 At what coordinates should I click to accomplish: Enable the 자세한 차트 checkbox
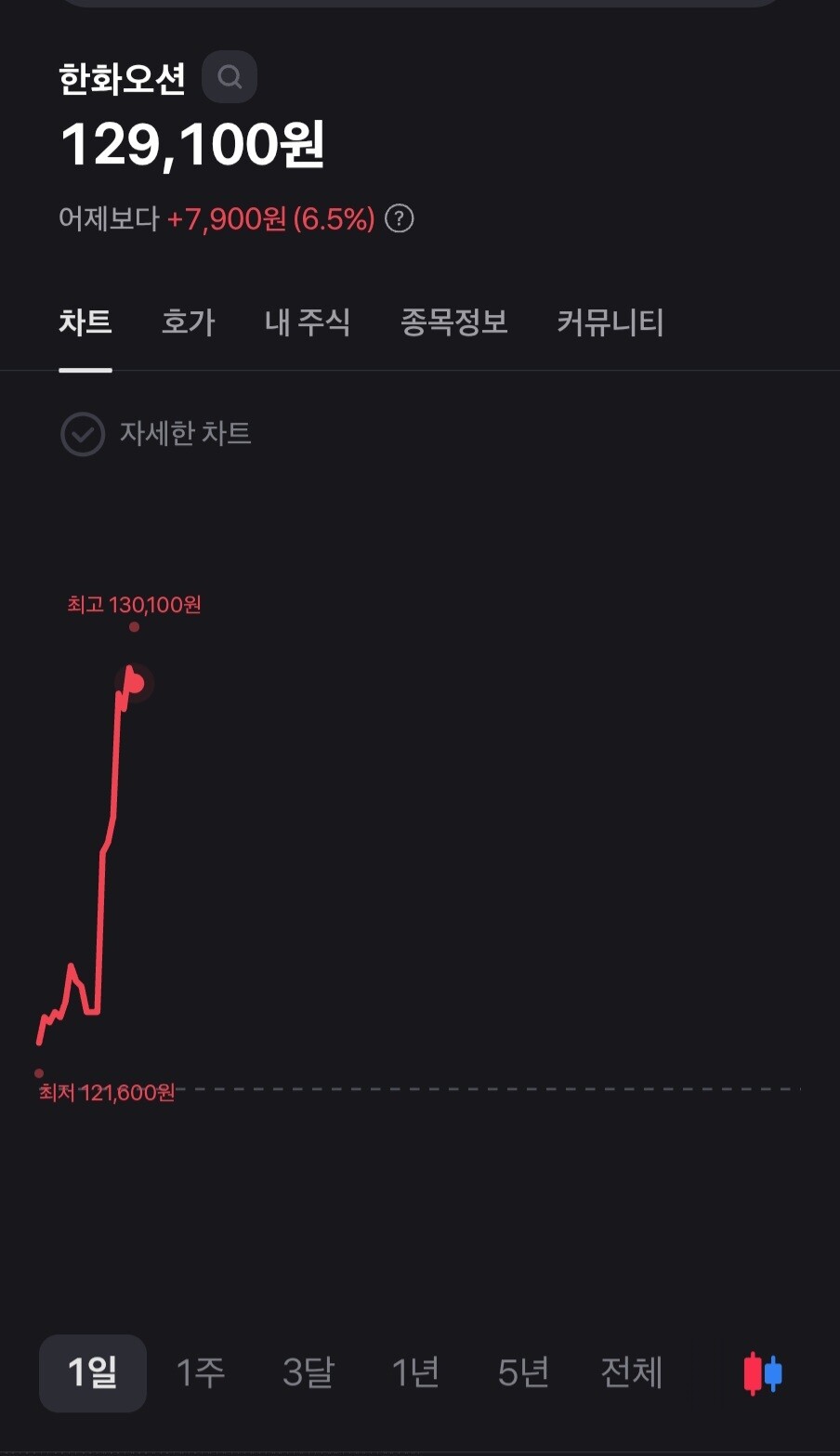(x=83, y=434)
